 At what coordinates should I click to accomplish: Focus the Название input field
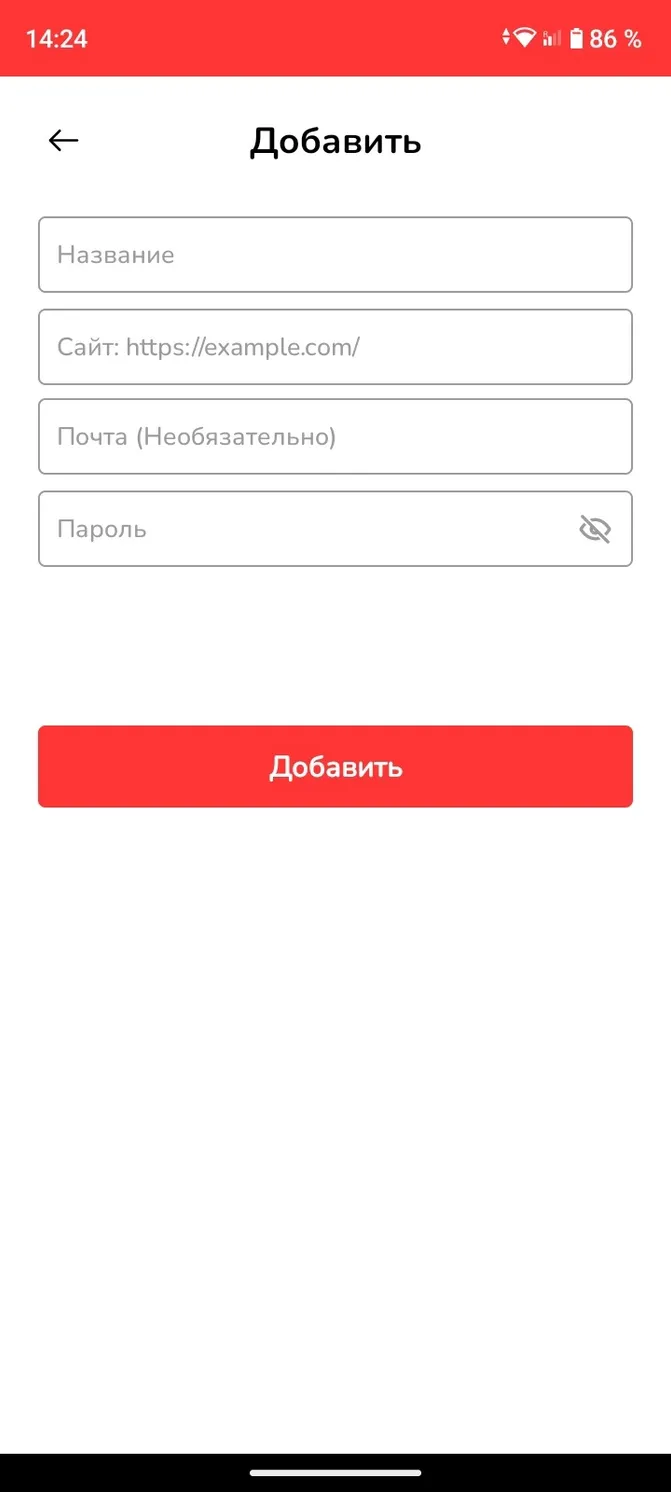[335, 254]
